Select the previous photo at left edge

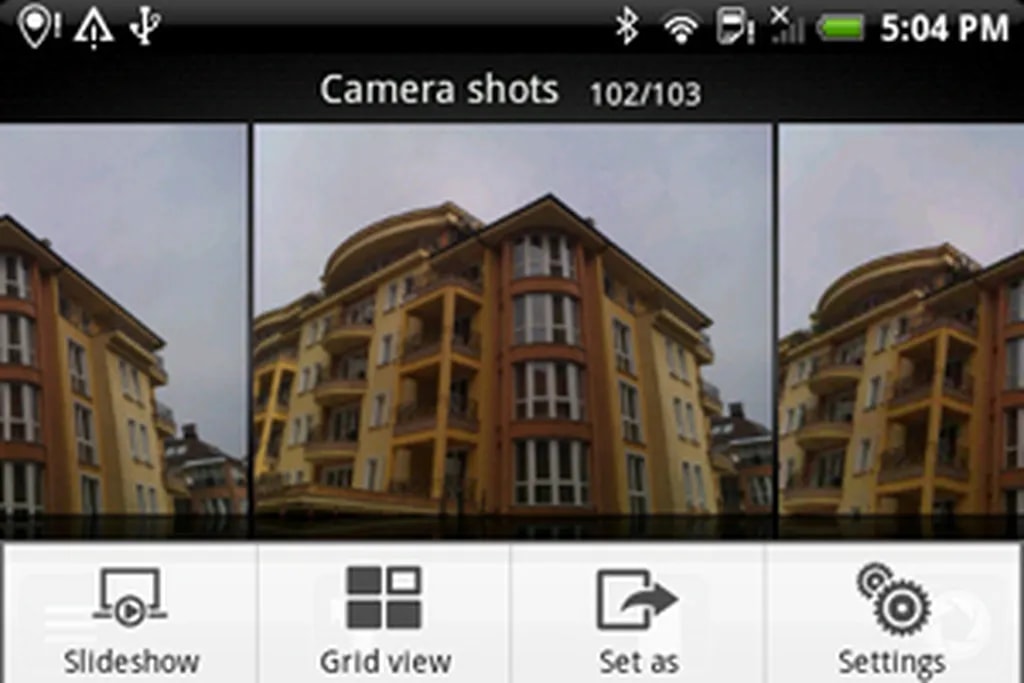tap(120, 330)
